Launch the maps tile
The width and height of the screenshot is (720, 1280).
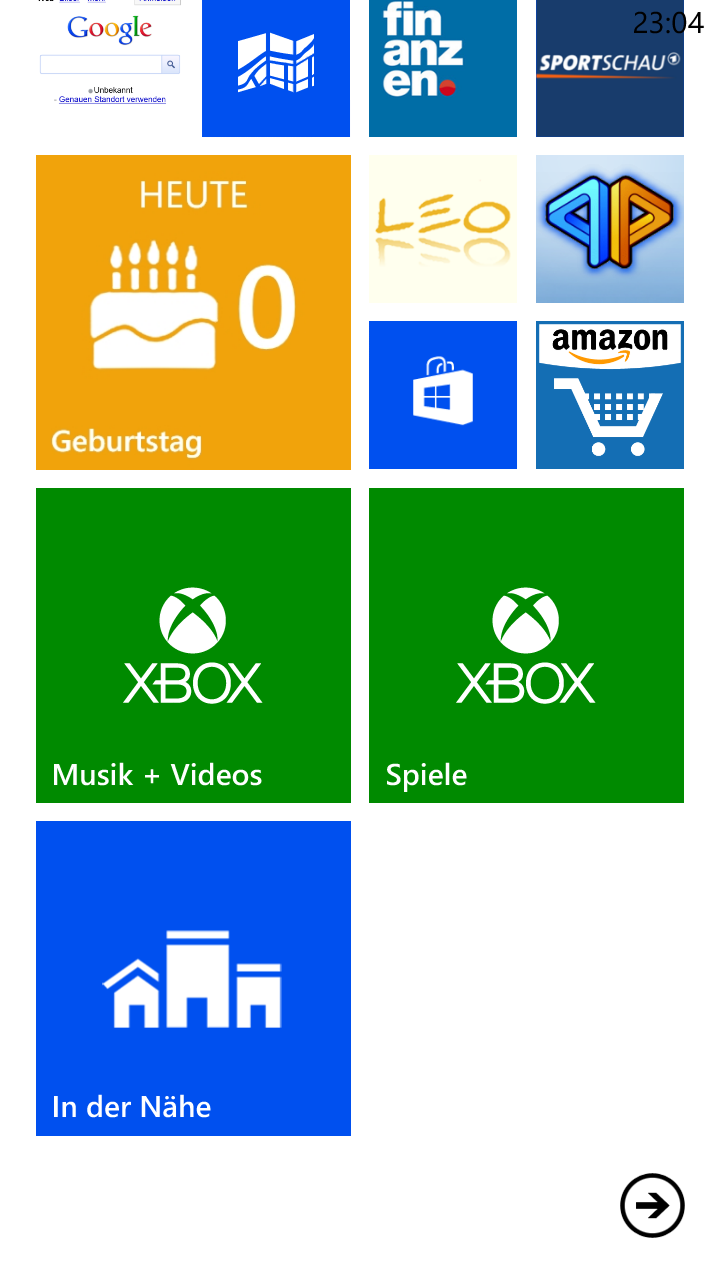(276, 68)
